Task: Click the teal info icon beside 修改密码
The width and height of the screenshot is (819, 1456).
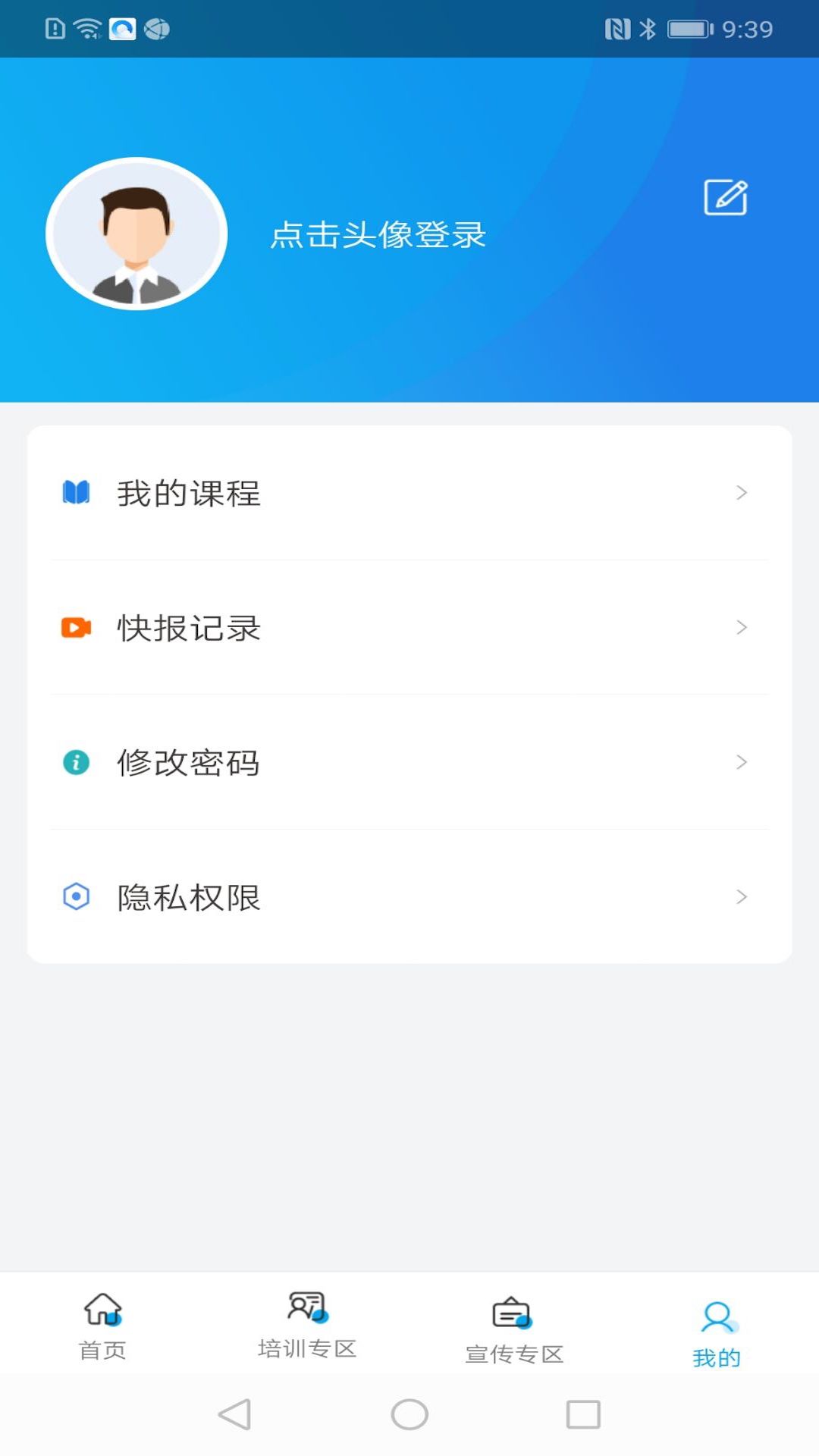Action: click(77, 763)
